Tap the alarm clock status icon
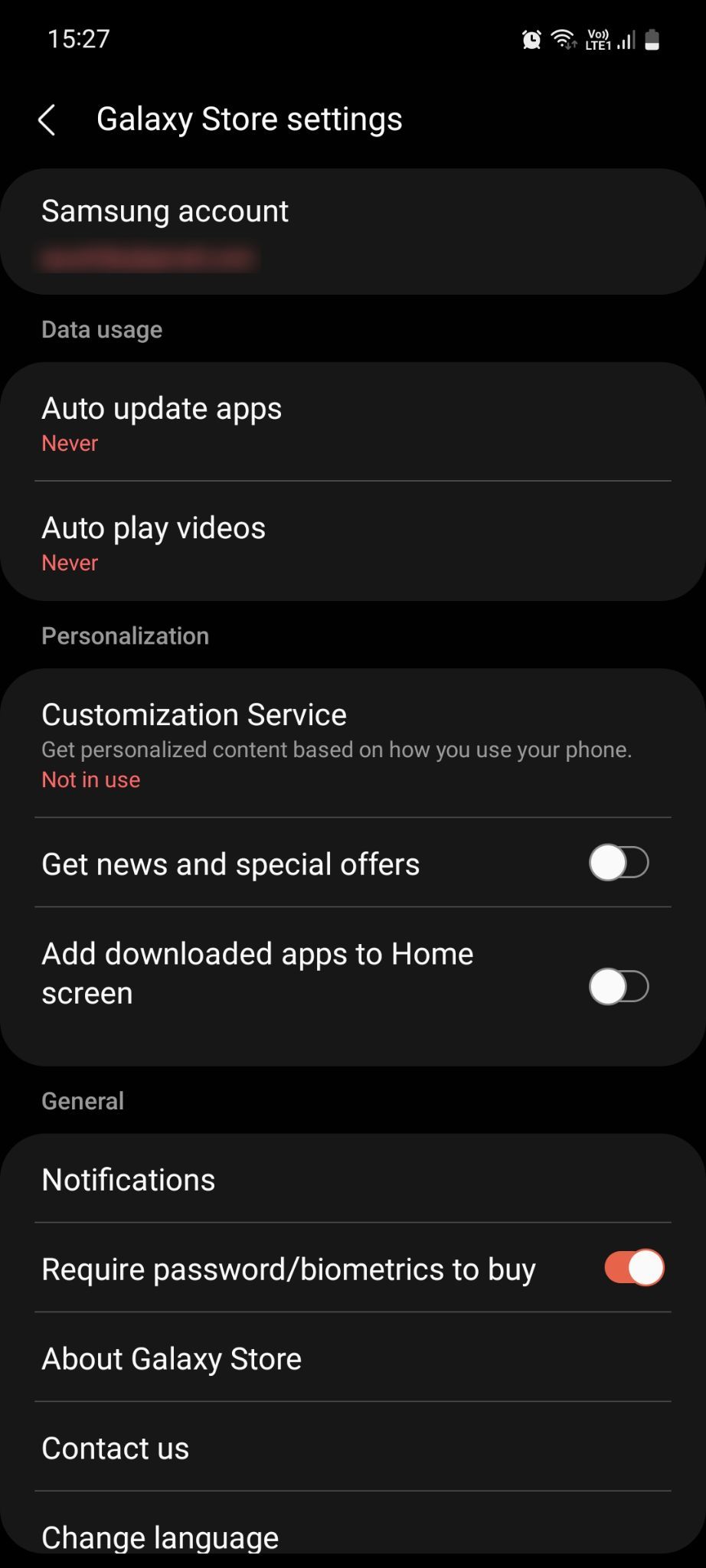Screen dimensions: 706x1568 pyautogui.click(x=530, y=38)
